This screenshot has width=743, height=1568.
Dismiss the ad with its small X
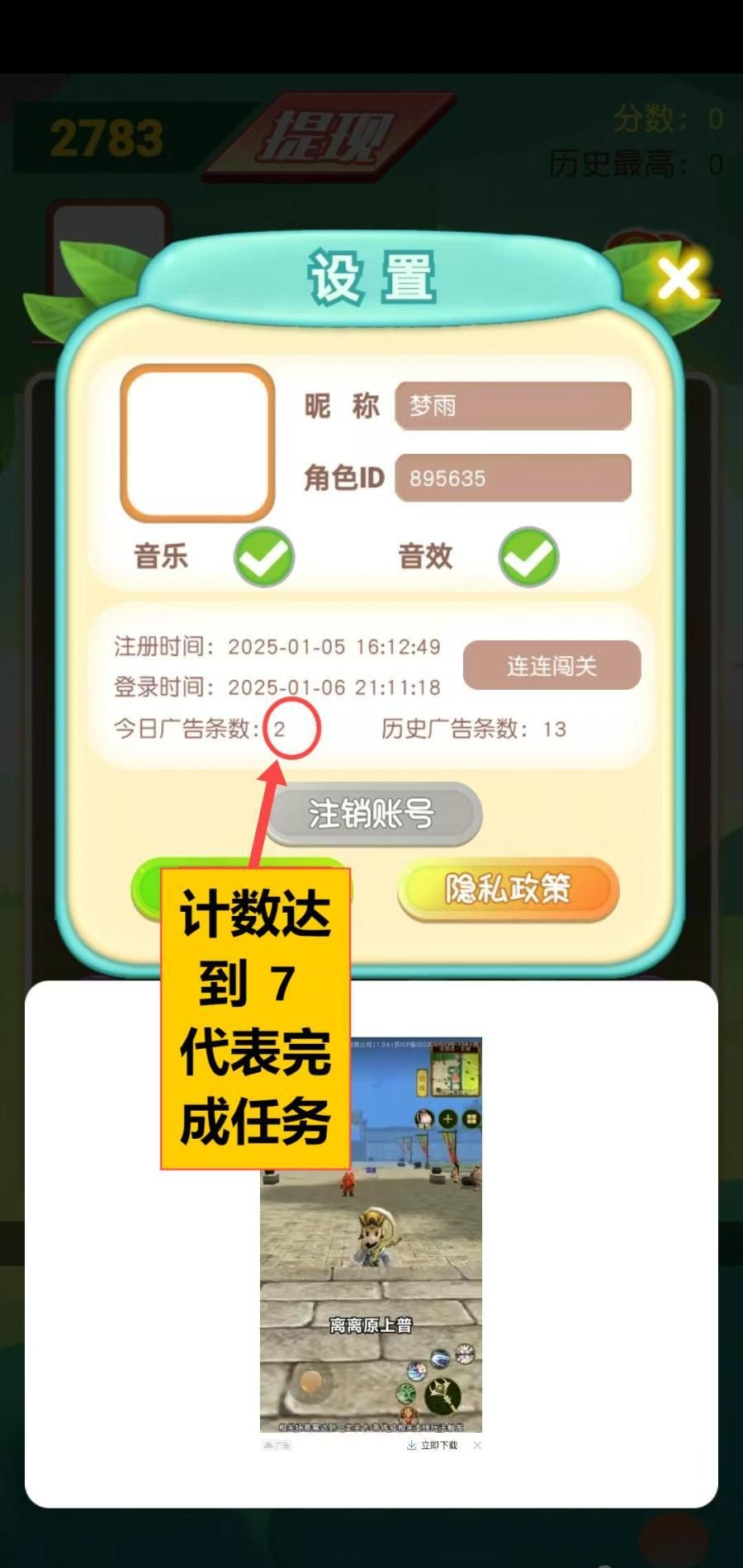(x=477, y=1445)
